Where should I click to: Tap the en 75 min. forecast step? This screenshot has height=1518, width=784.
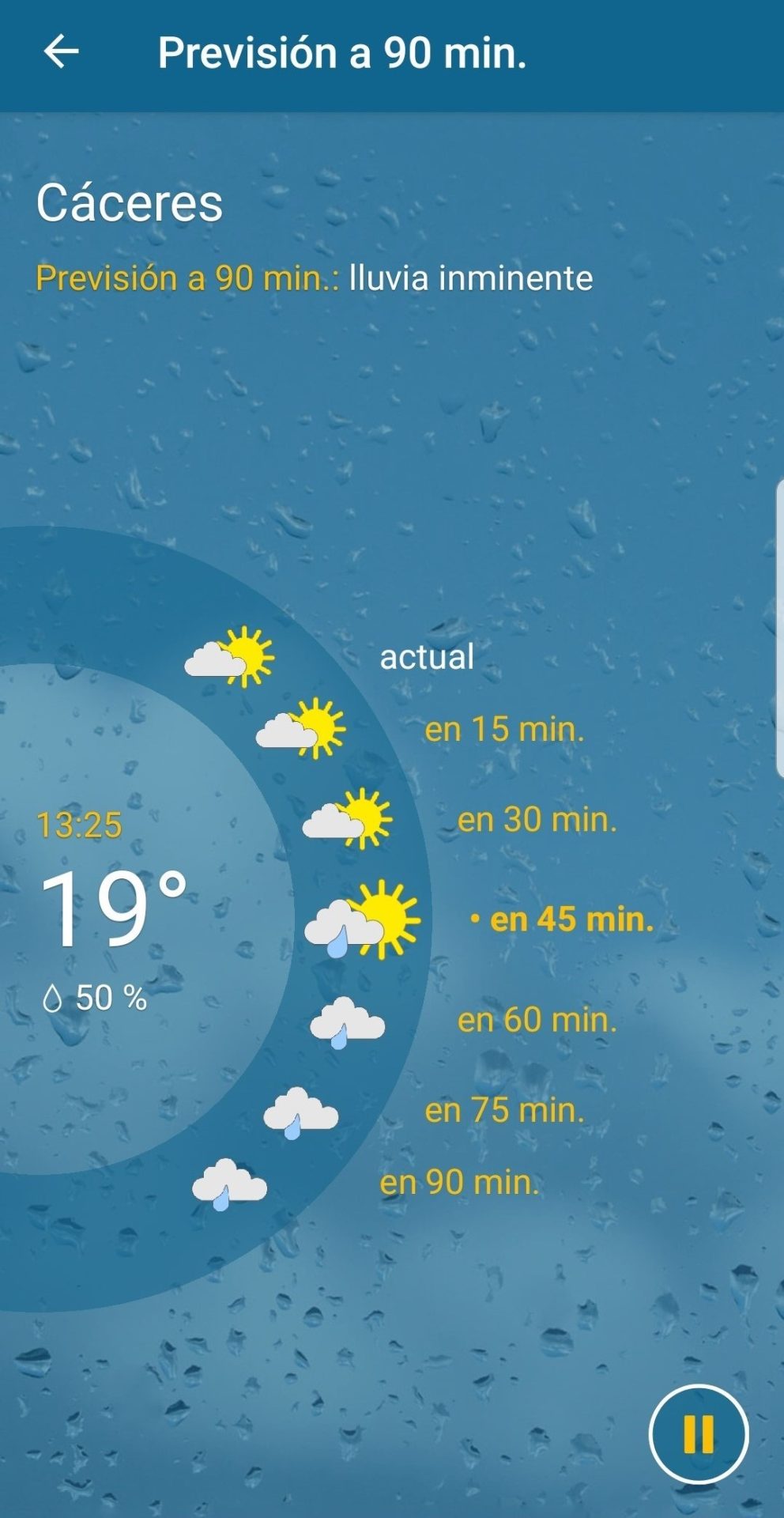504,1110
